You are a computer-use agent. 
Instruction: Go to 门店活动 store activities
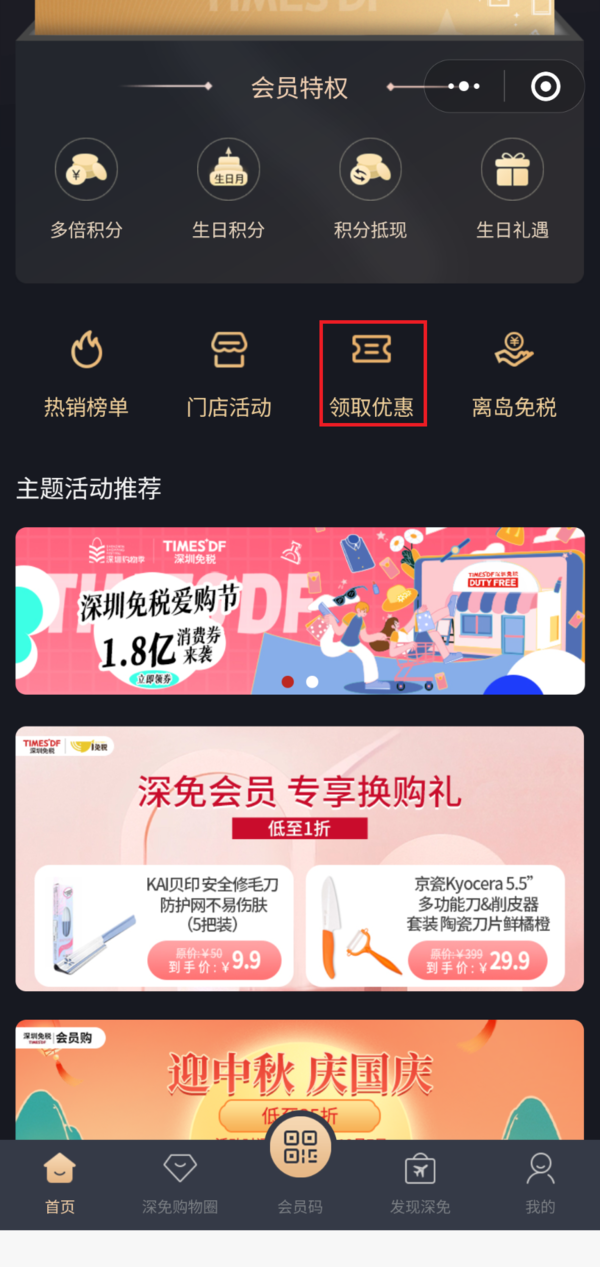coord(229,373)
